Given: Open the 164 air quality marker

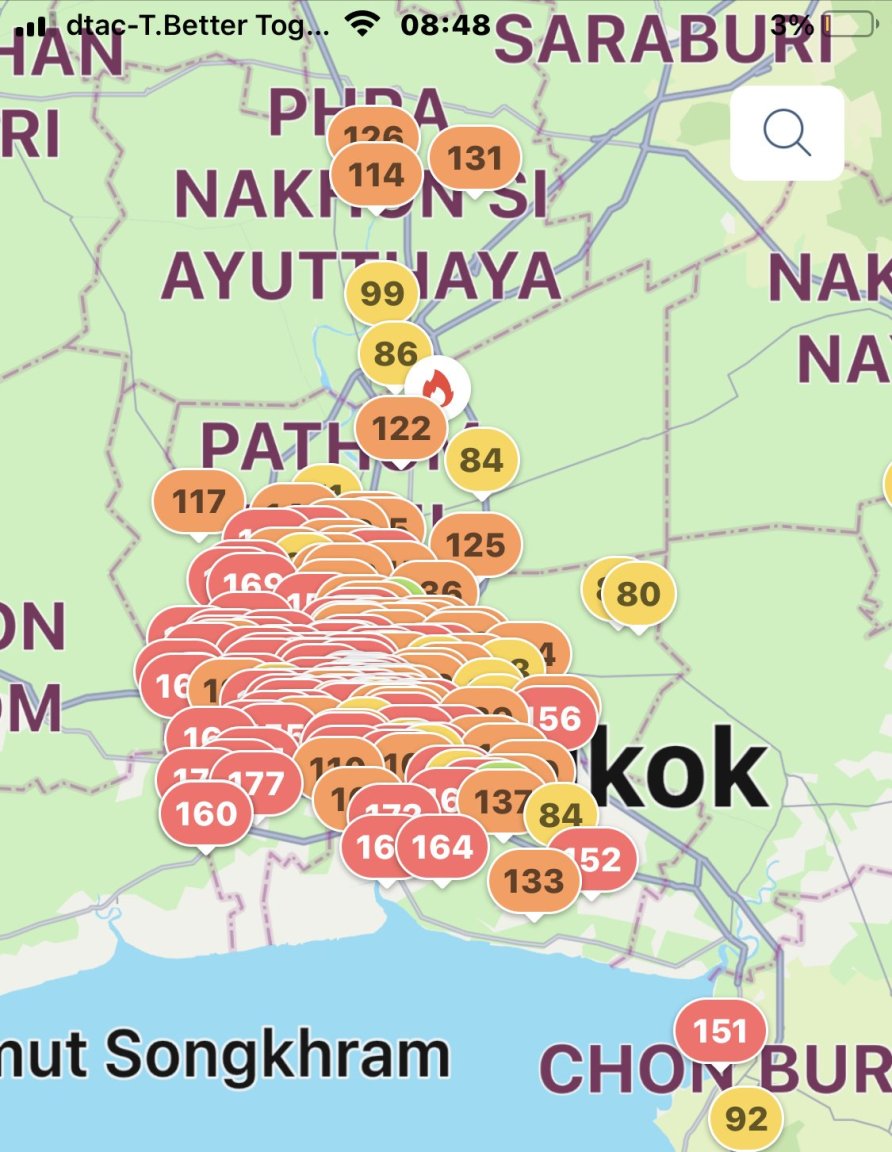Looking at the screenshot, I should coord(442,848).
